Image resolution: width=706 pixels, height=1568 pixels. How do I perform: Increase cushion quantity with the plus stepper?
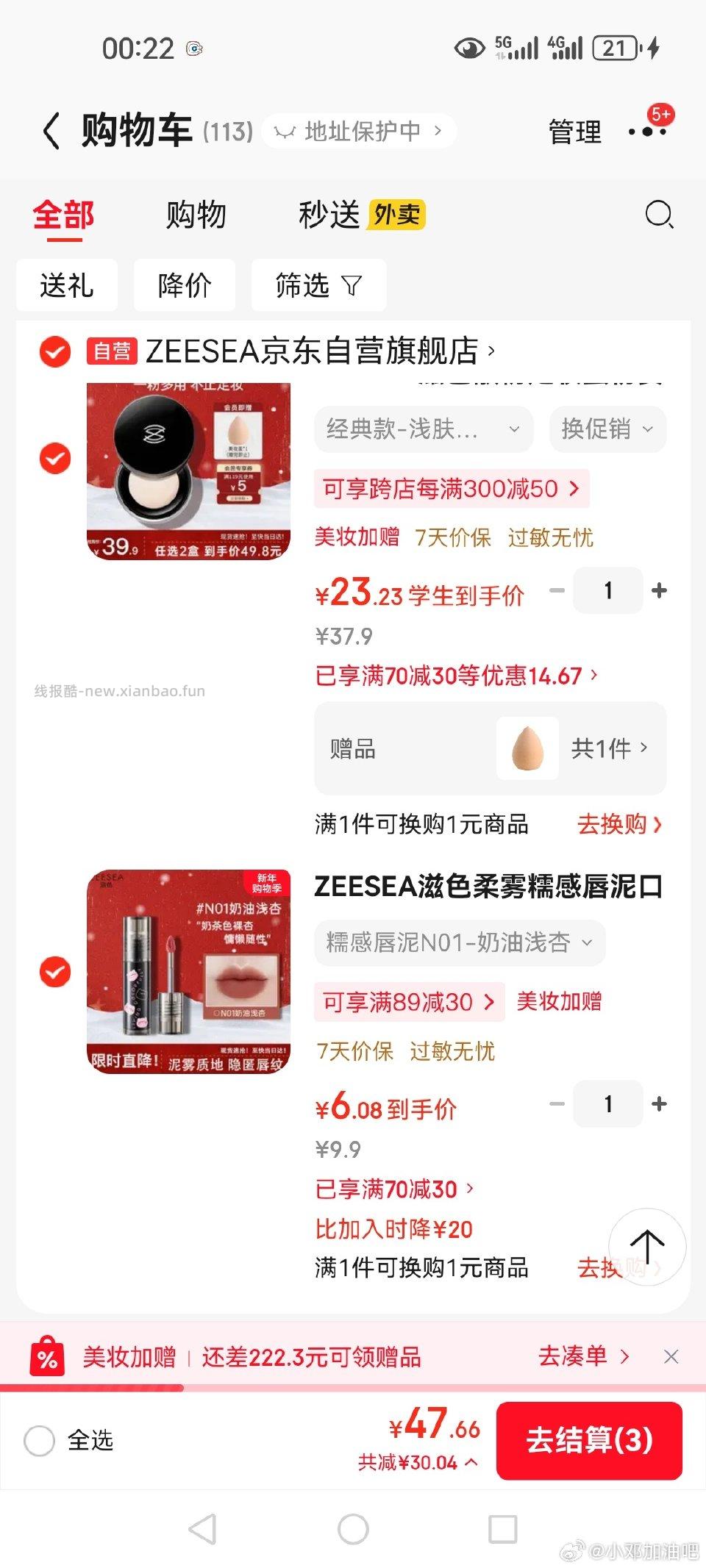[x=659, y=590]
